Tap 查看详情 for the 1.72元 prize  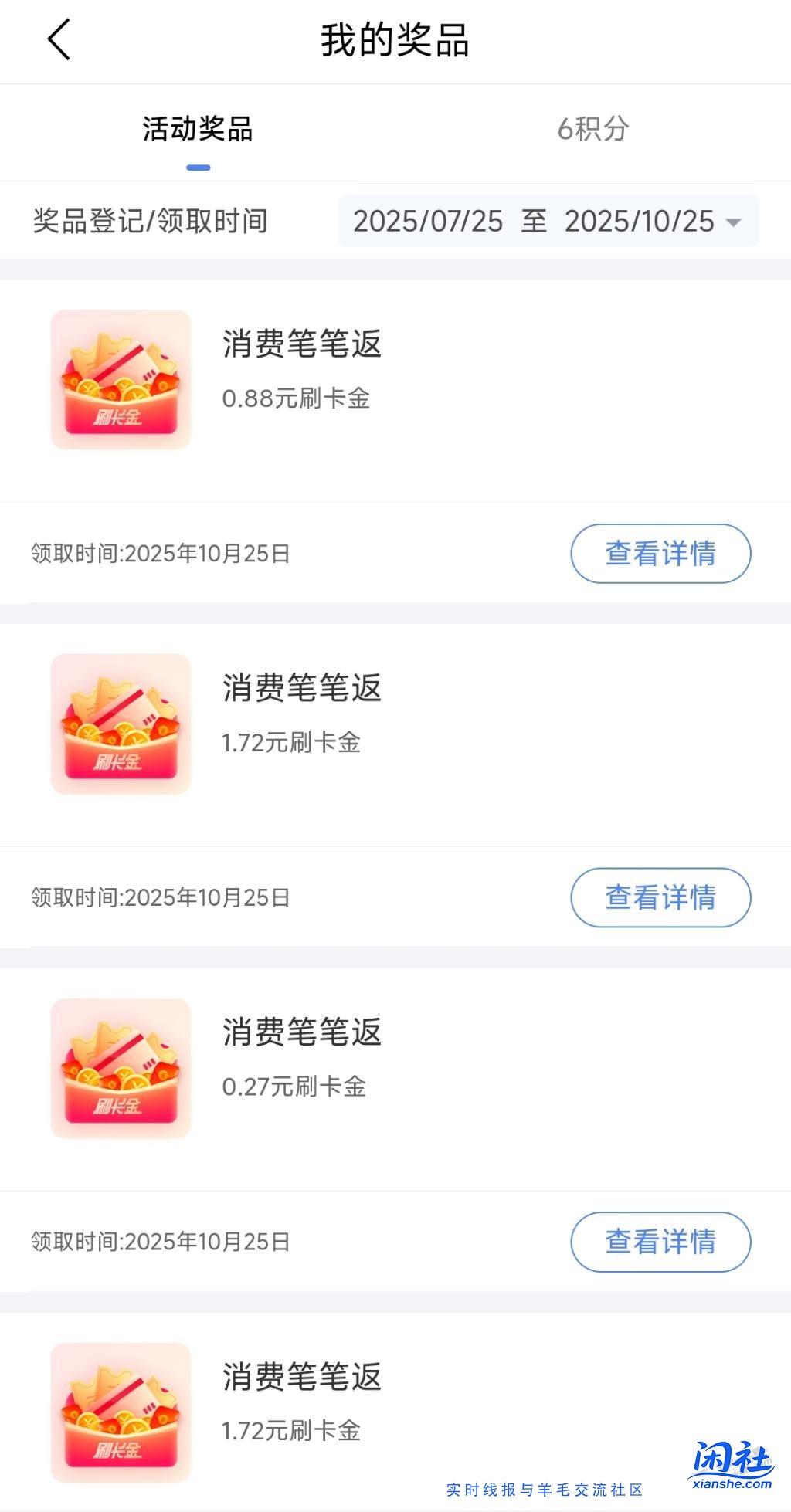660,897
